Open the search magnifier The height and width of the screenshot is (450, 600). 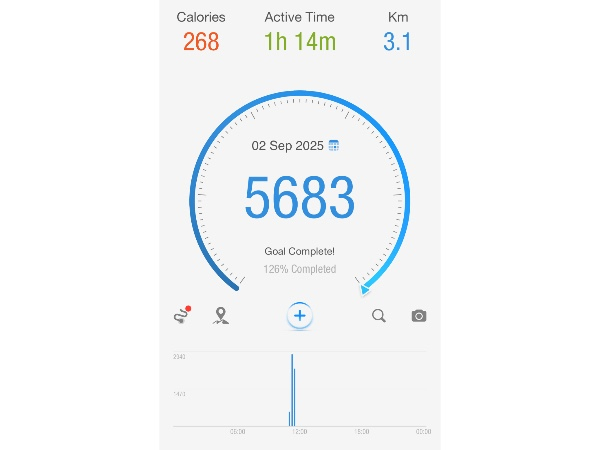(379, 316)
